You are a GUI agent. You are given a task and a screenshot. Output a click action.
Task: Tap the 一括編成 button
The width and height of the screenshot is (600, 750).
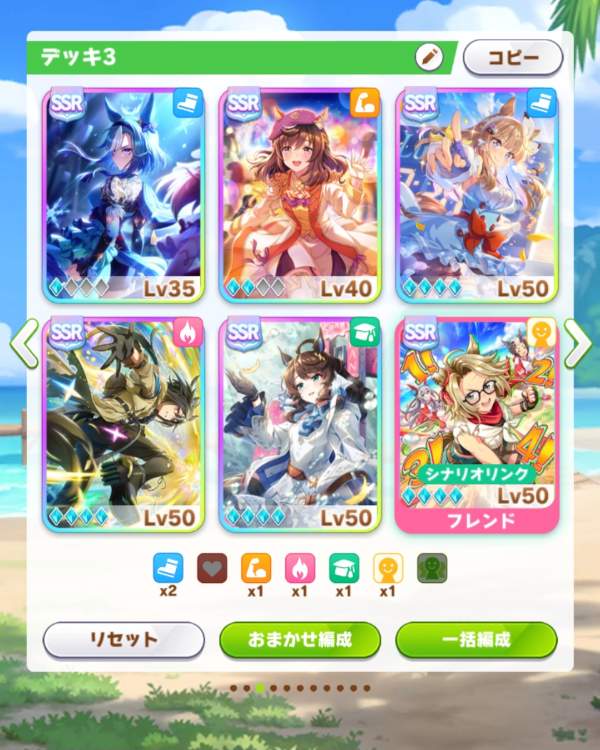[476, 639]
